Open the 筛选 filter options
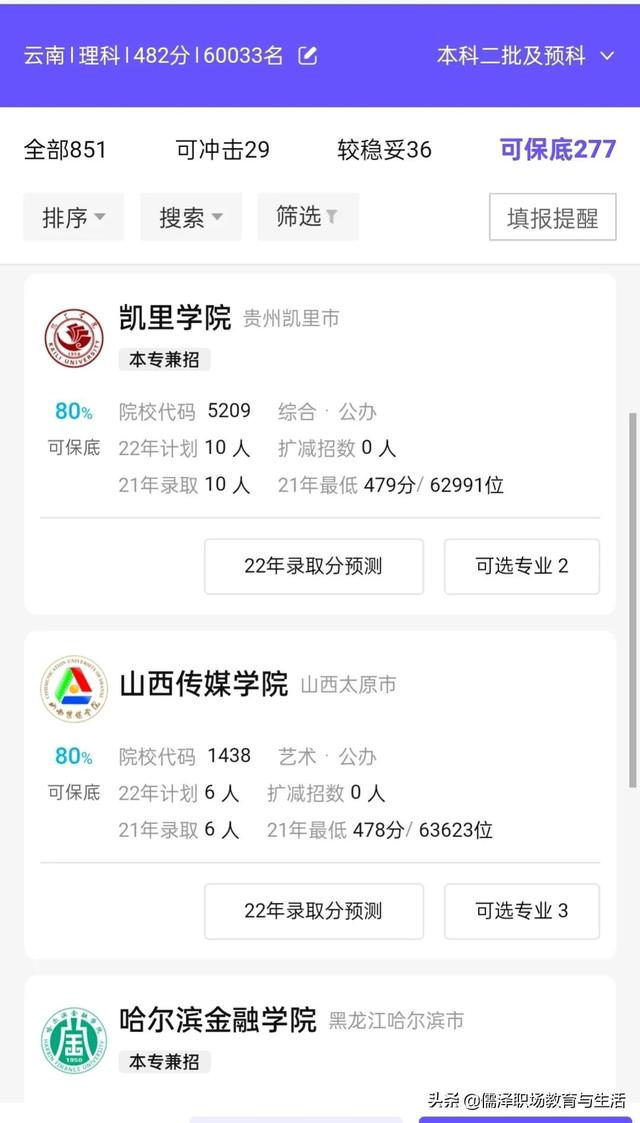The height and width of the screenshot is (1123, 640). point(307,216)
